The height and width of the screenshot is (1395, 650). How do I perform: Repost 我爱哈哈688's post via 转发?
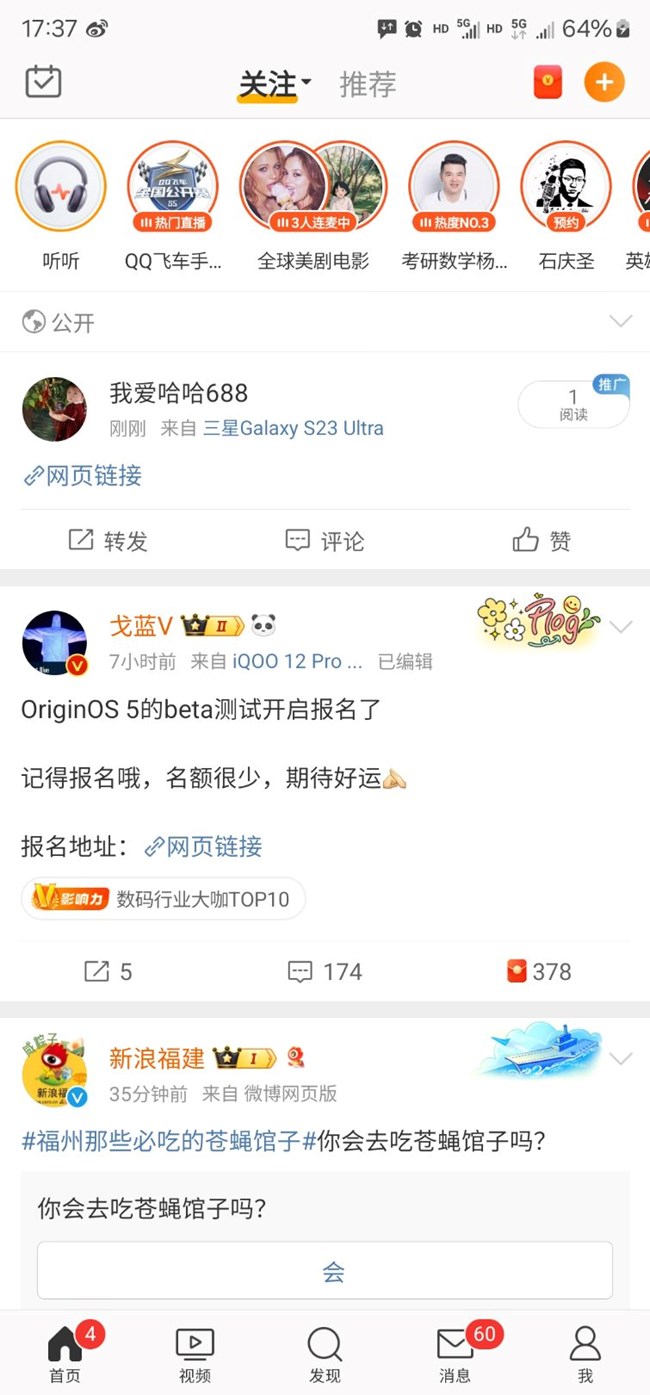pos(108,541)
